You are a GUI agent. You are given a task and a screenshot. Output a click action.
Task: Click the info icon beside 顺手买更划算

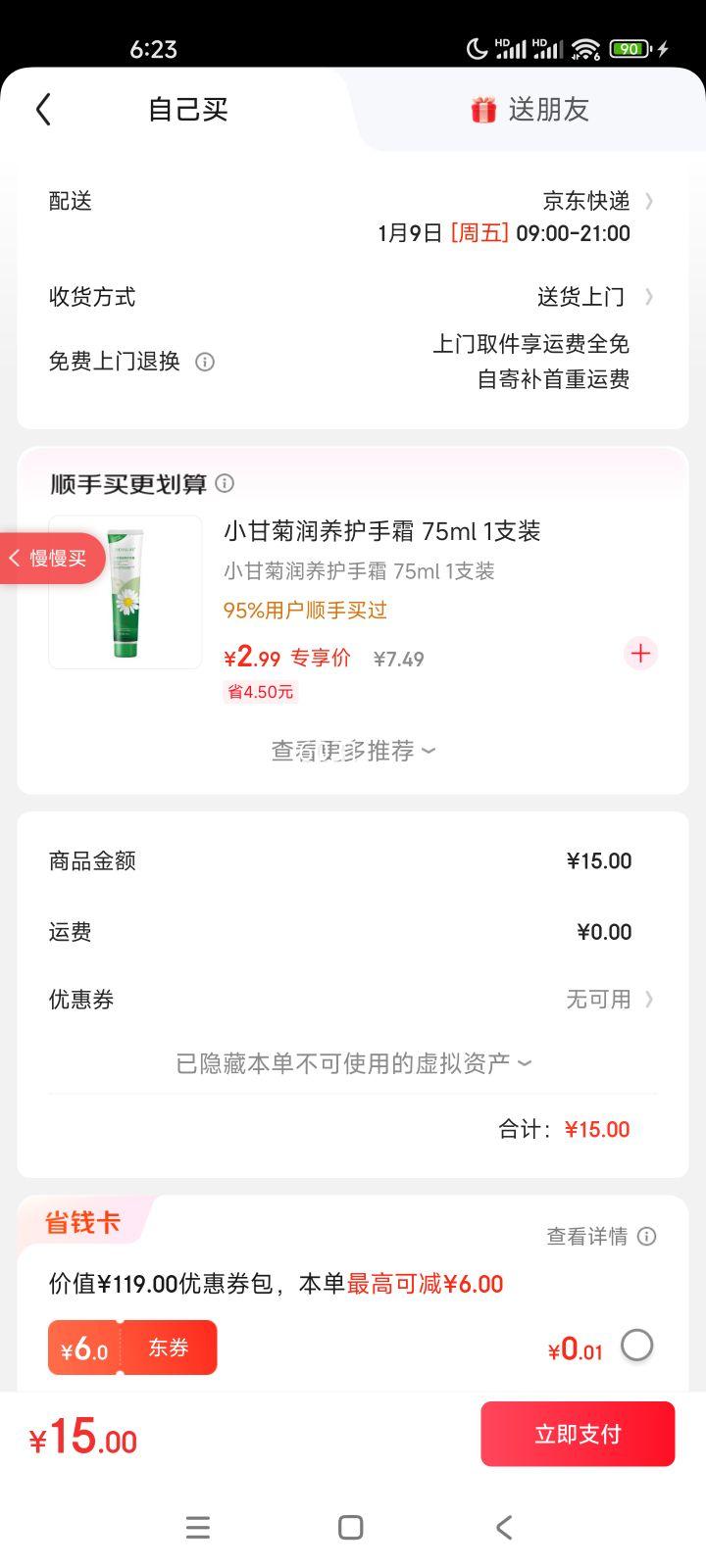click(x=225, y=483)
